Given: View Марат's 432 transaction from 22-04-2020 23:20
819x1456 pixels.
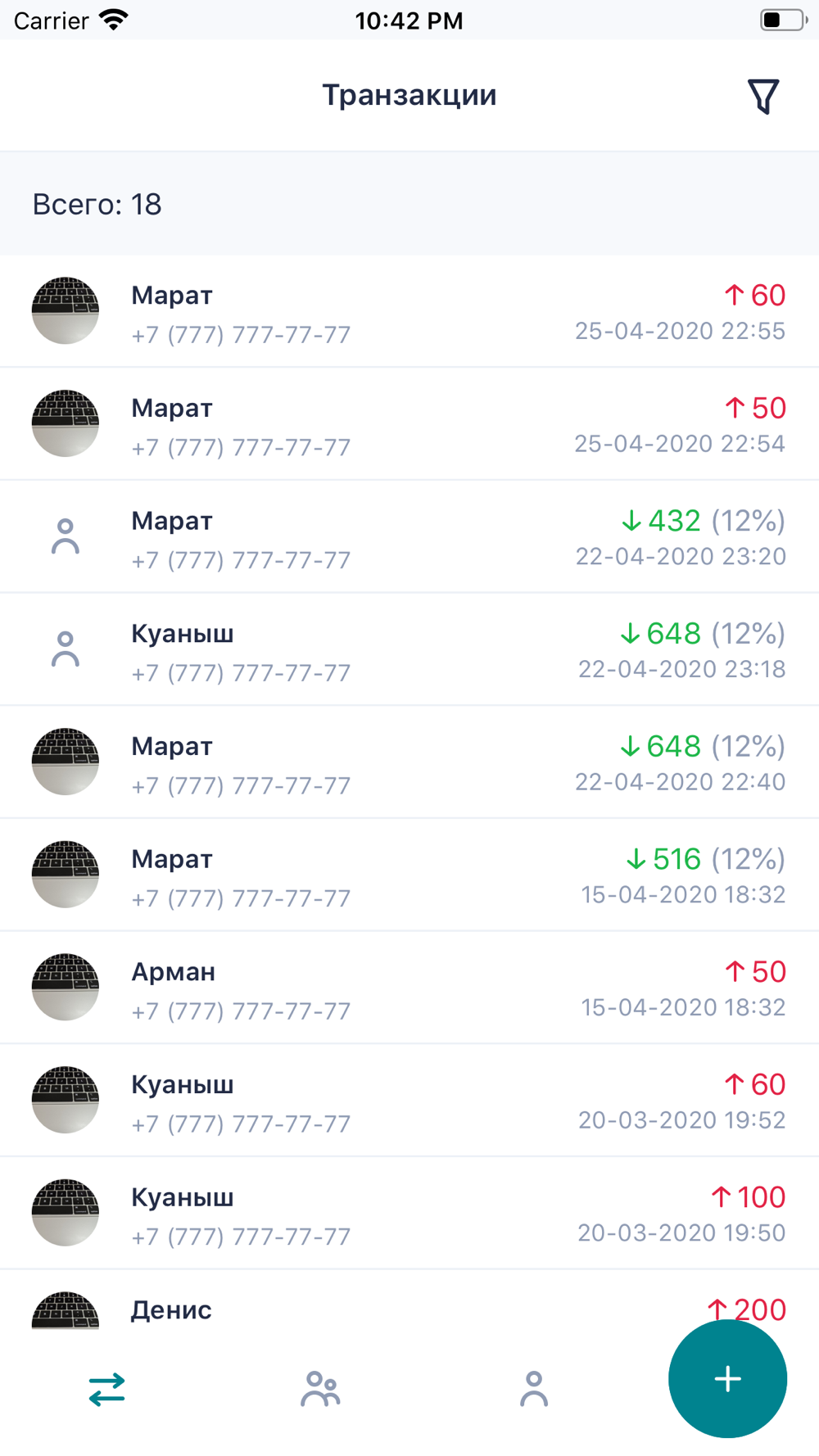Looking at the screenshot, I should point(409,537).
